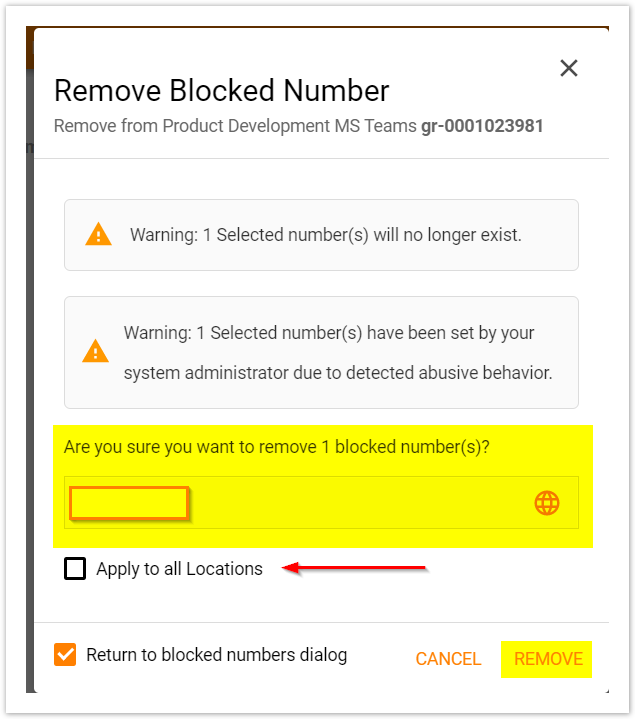Cancel removing the blocked number
635x719 pixels.
pos(448,659)
